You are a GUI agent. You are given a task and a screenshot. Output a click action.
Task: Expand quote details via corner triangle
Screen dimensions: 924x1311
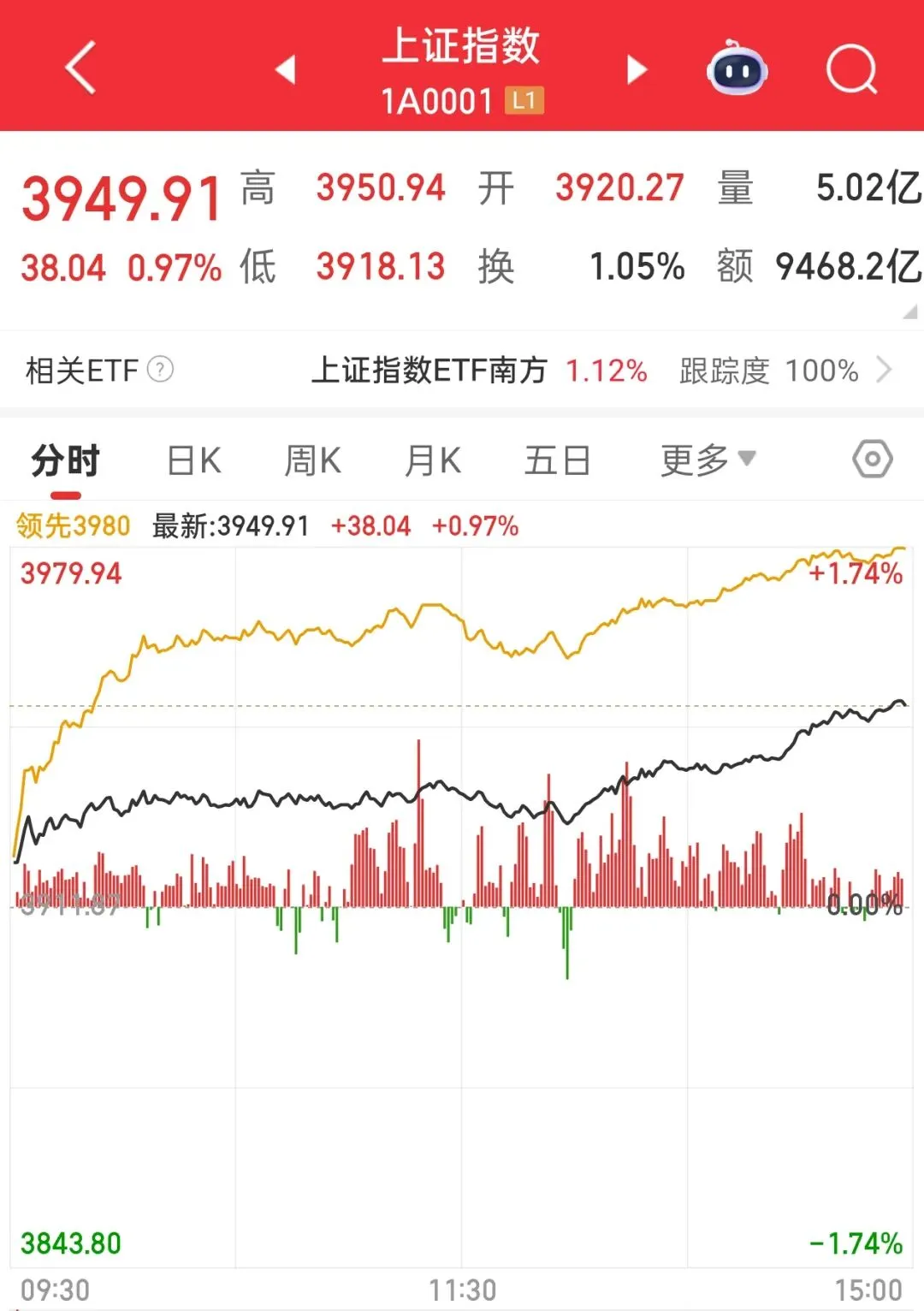click(909, 312)
